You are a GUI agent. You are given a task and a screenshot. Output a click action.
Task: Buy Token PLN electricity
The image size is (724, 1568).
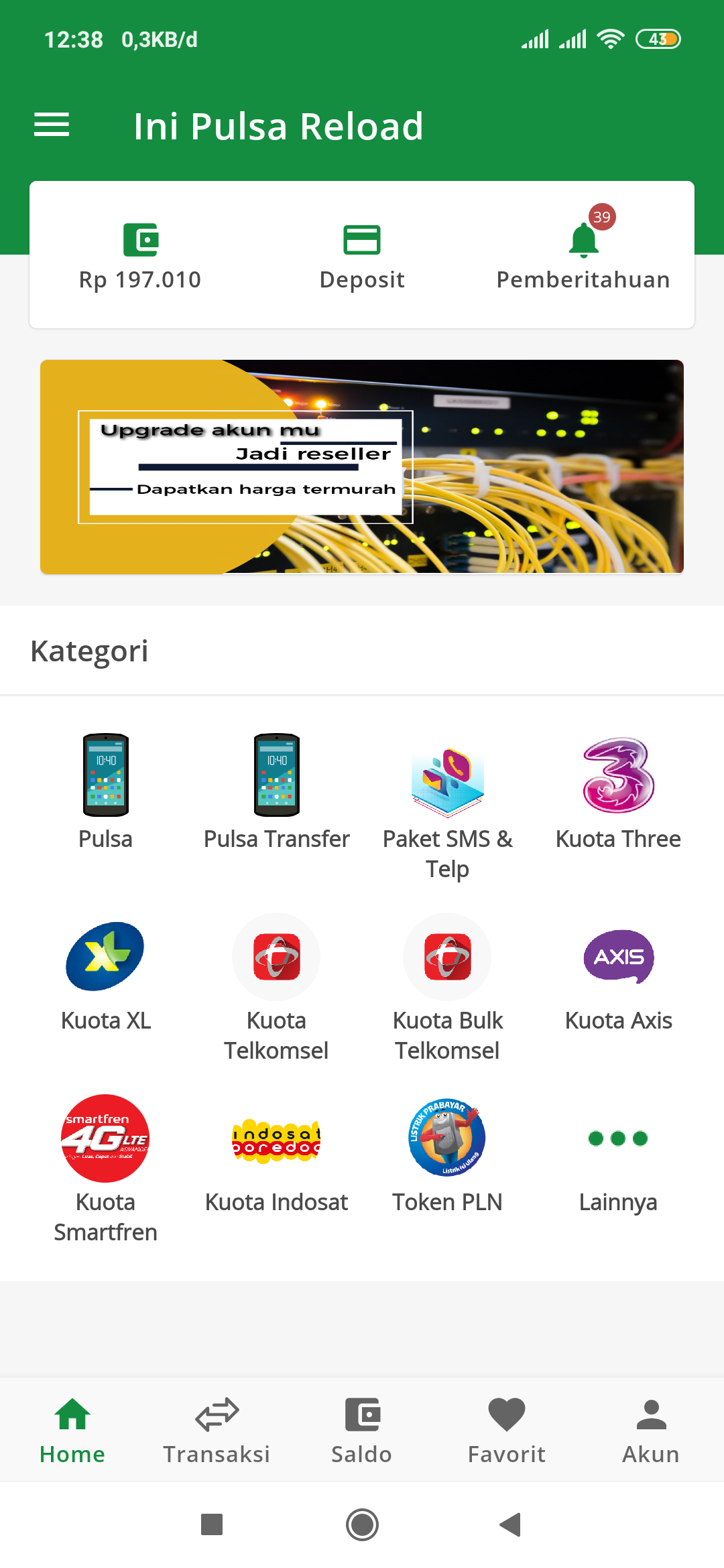[x=447, y=1156]
